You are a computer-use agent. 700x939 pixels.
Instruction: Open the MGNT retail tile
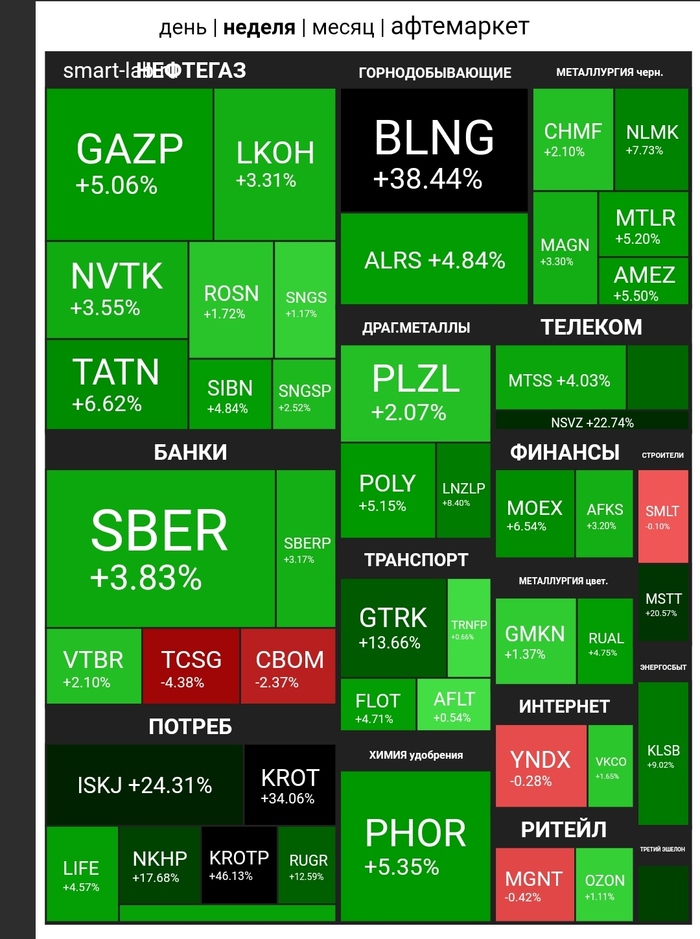(533, 885)
